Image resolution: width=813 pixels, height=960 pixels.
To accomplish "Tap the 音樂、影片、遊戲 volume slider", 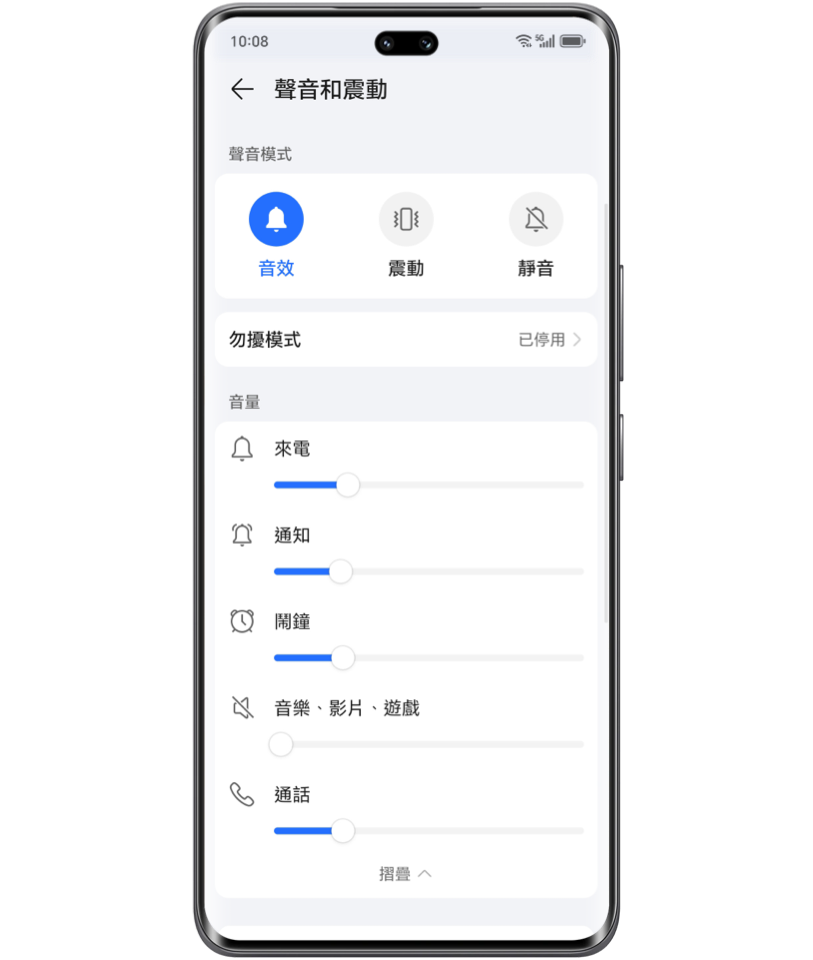I will click(281, 745).
